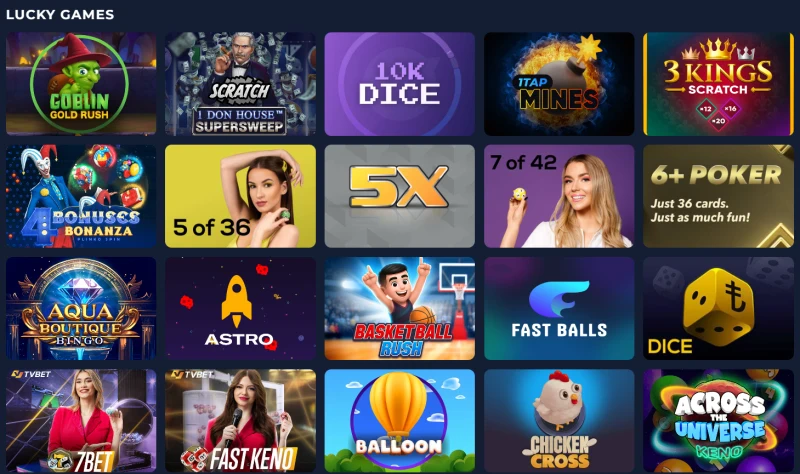Play the Balloon game
Viewport: 800px width, 474px height.
(x=399, y=420)
